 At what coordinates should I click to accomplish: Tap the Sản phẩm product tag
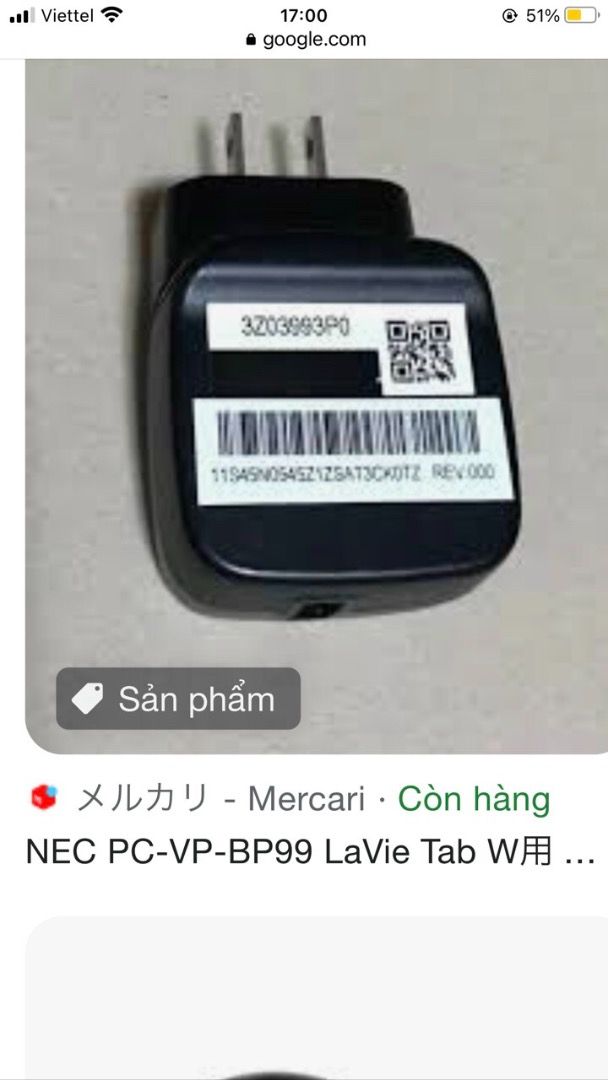(179, 699)
